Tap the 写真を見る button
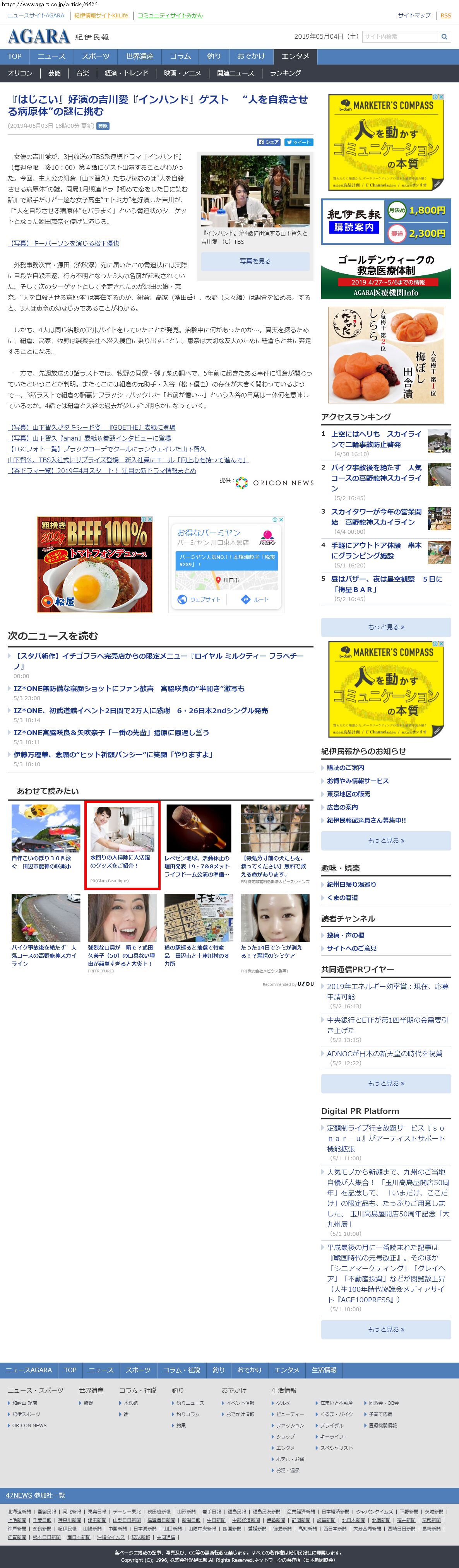The width and height of the screenshot is (459, 1568). tap(255, 261)
